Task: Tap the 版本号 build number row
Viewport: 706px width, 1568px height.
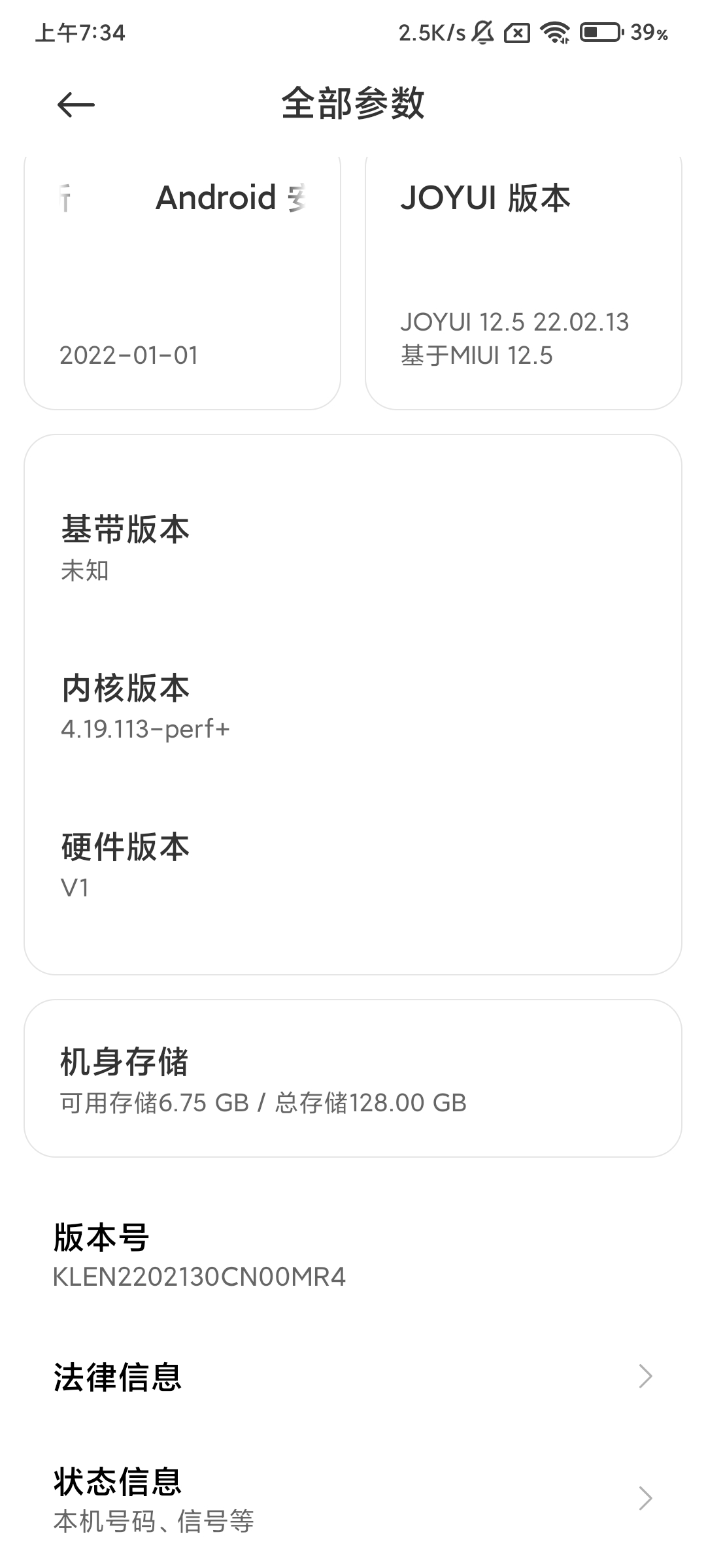Action: [x=353, y=1256]
